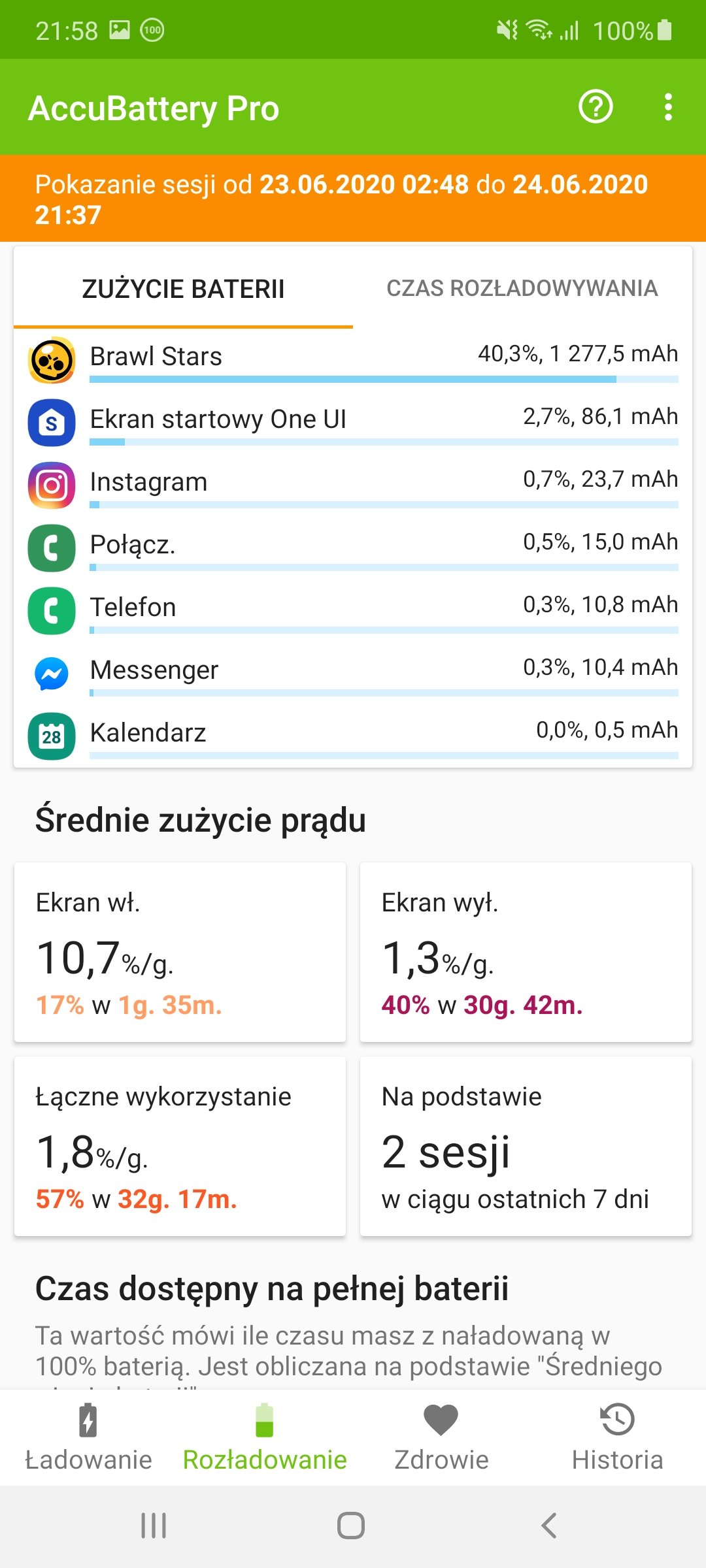Open Ekran startowy One UI usage row
Image resolution: width=706 pixels, height=1568 pixels.
click(353, 422)
